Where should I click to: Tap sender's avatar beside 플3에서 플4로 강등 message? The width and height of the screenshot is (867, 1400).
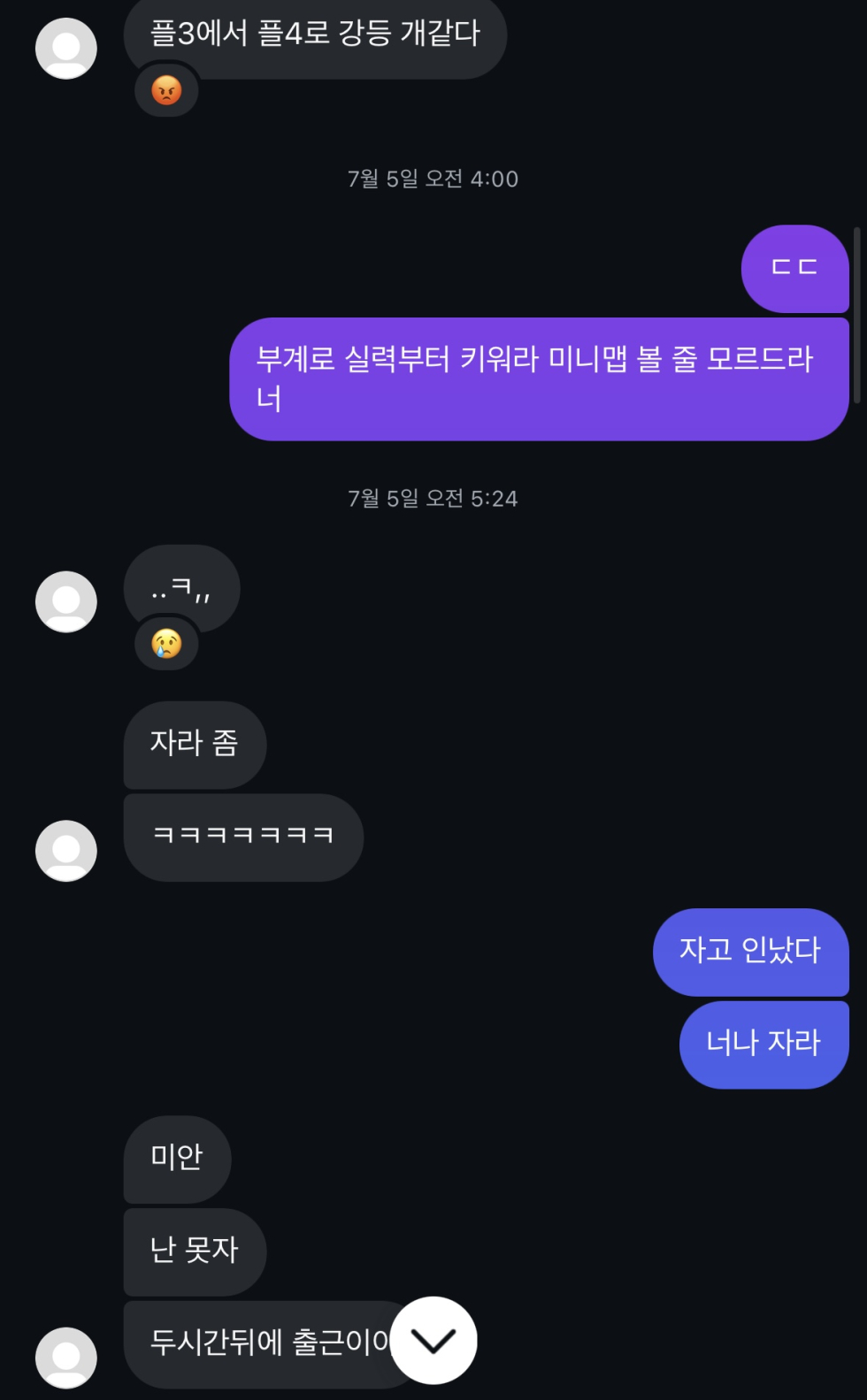(66, 49)
